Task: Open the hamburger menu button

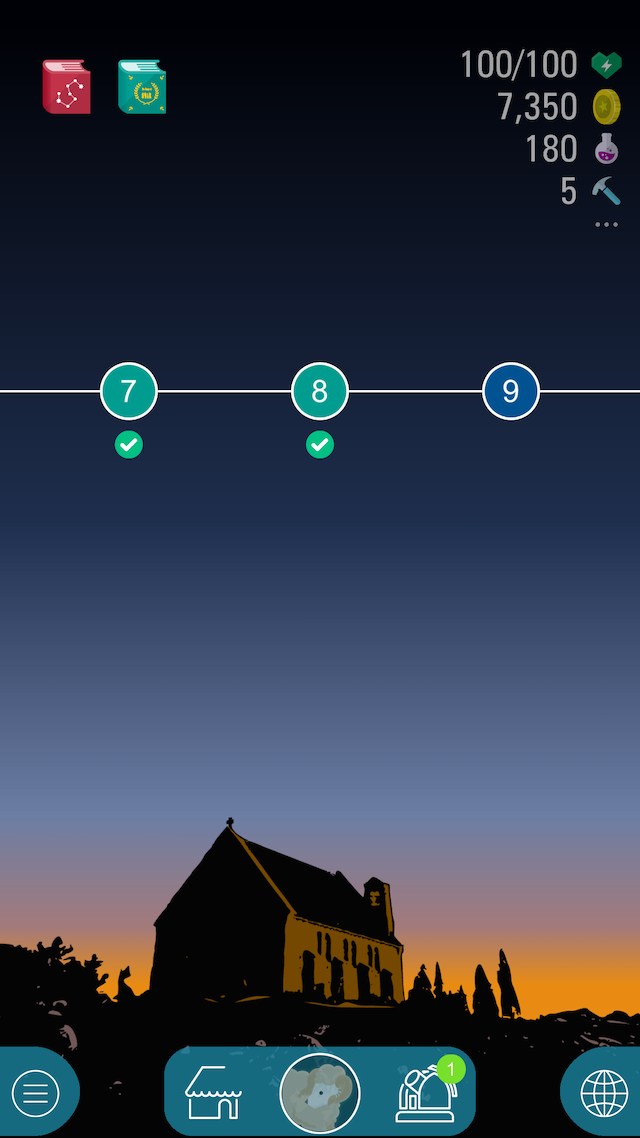Action: pos(35,1094)
